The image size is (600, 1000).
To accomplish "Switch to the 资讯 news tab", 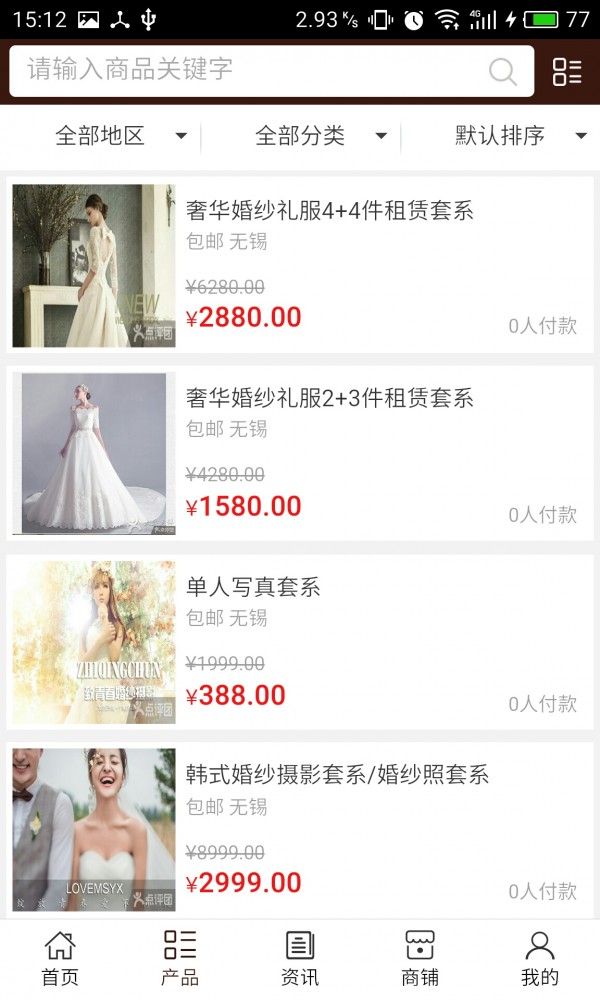I will click(x=300, y=958).
